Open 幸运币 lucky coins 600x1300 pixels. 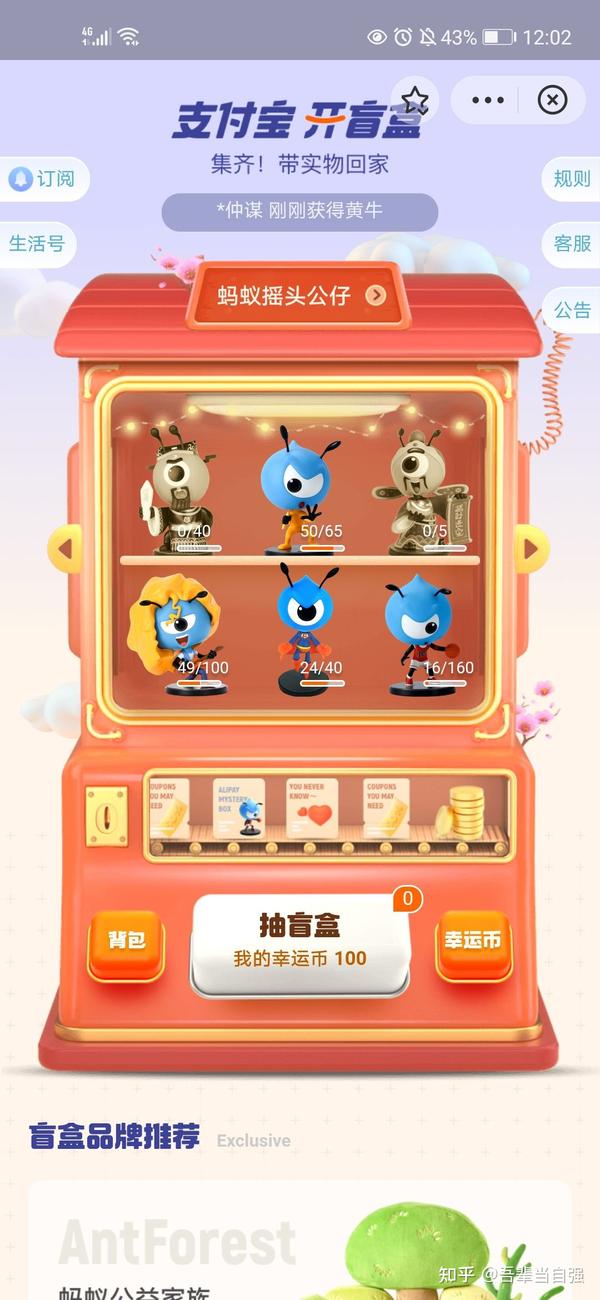473,943
